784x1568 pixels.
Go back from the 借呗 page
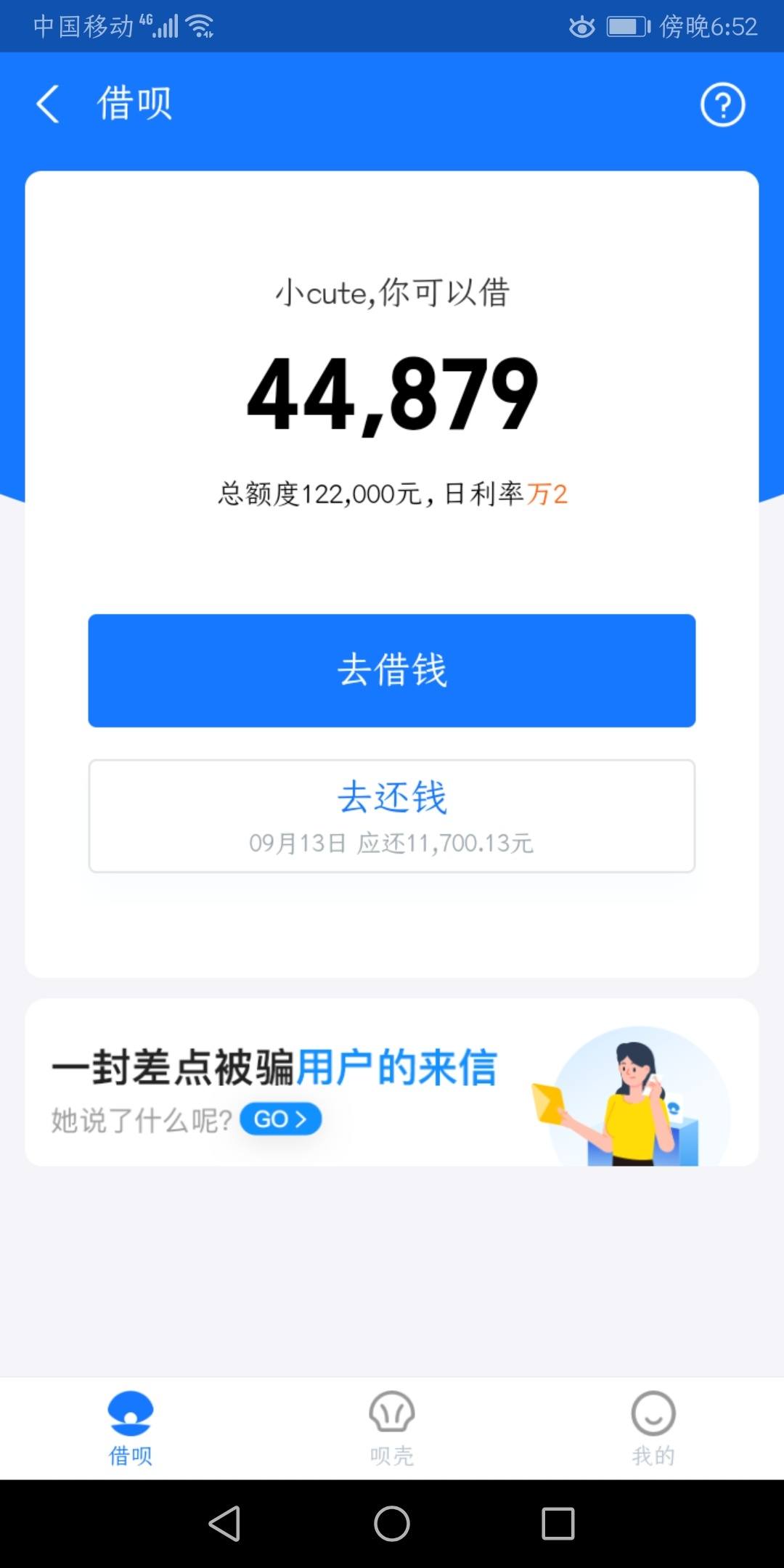48,105
